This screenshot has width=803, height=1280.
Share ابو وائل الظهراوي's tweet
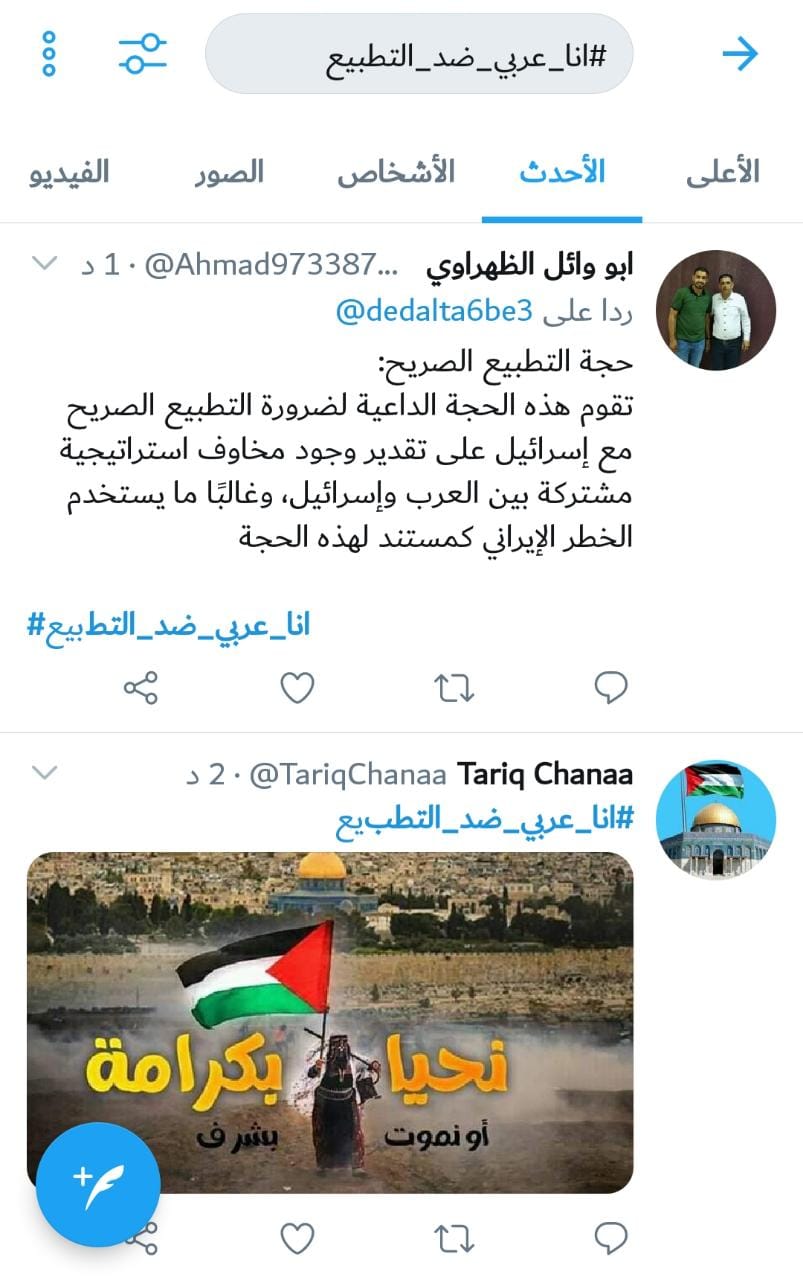141,688
